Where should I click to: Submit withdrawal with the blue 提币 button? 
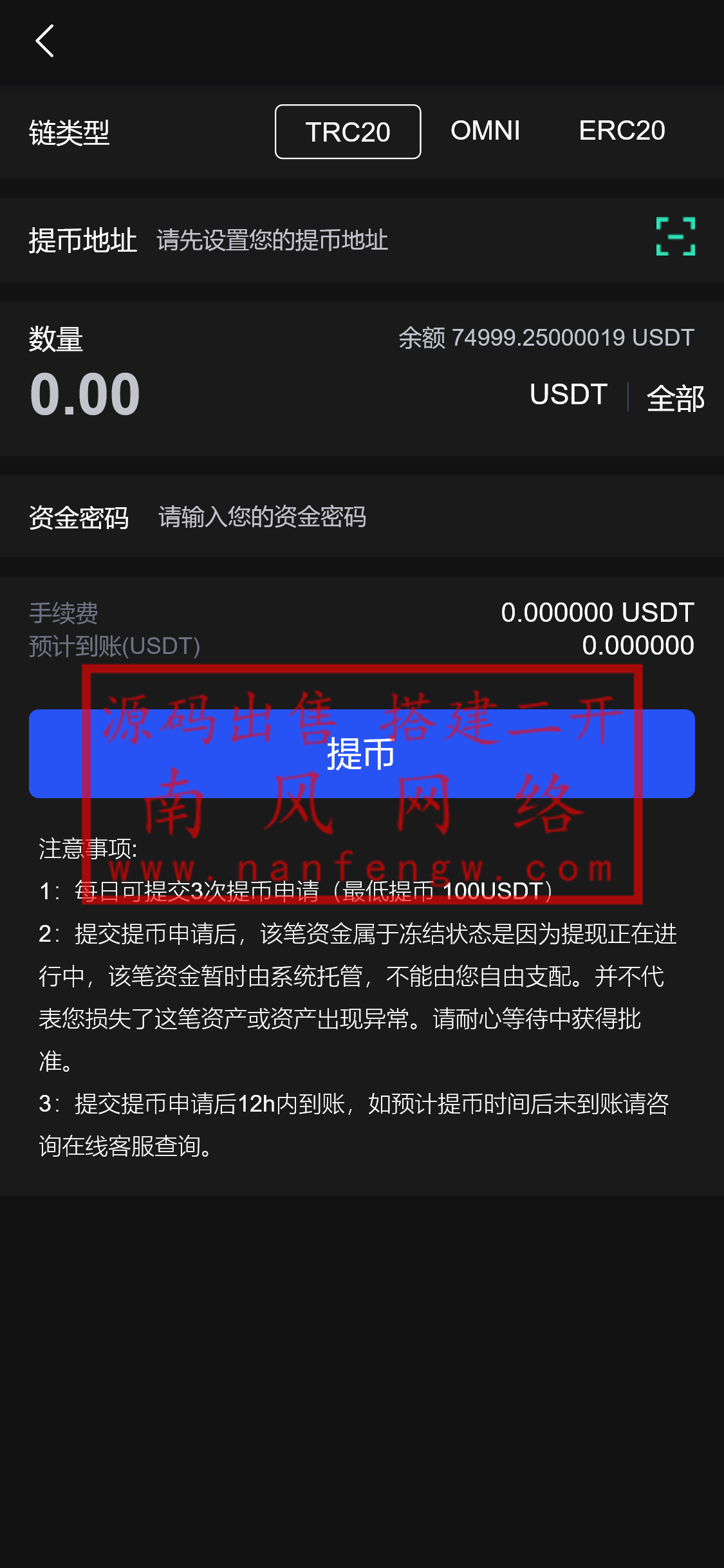point(362,754)
